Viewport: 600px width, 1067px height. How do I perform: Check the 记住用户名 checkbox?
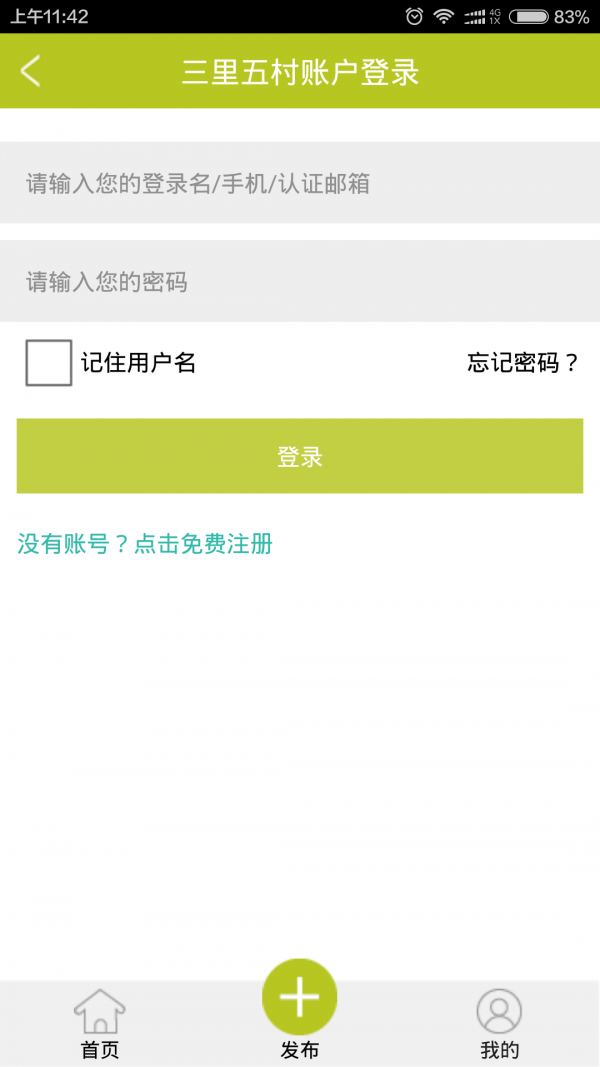click(x=49, y=363)
